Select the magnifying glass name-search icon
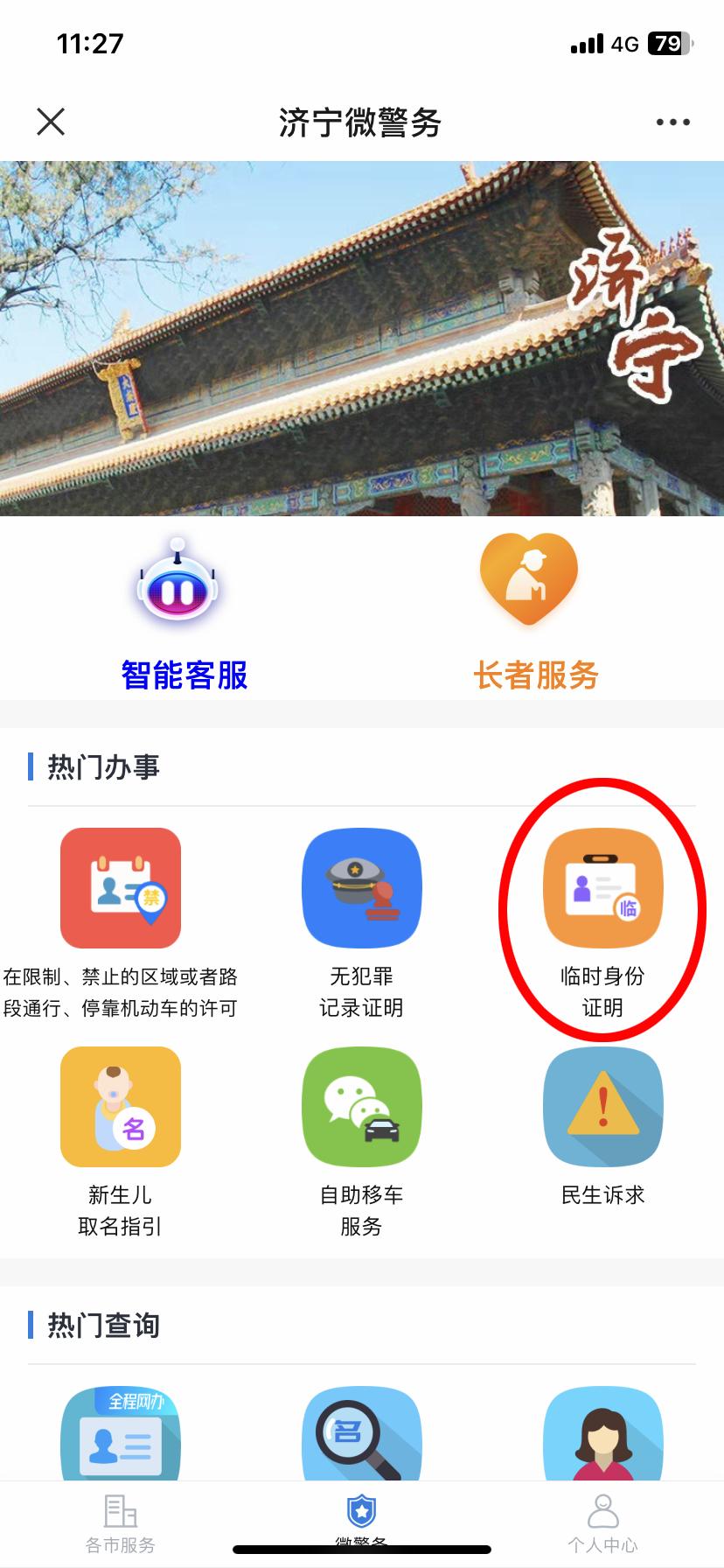Viewport: 724px width, 1568px height. tap(361, 1435)
